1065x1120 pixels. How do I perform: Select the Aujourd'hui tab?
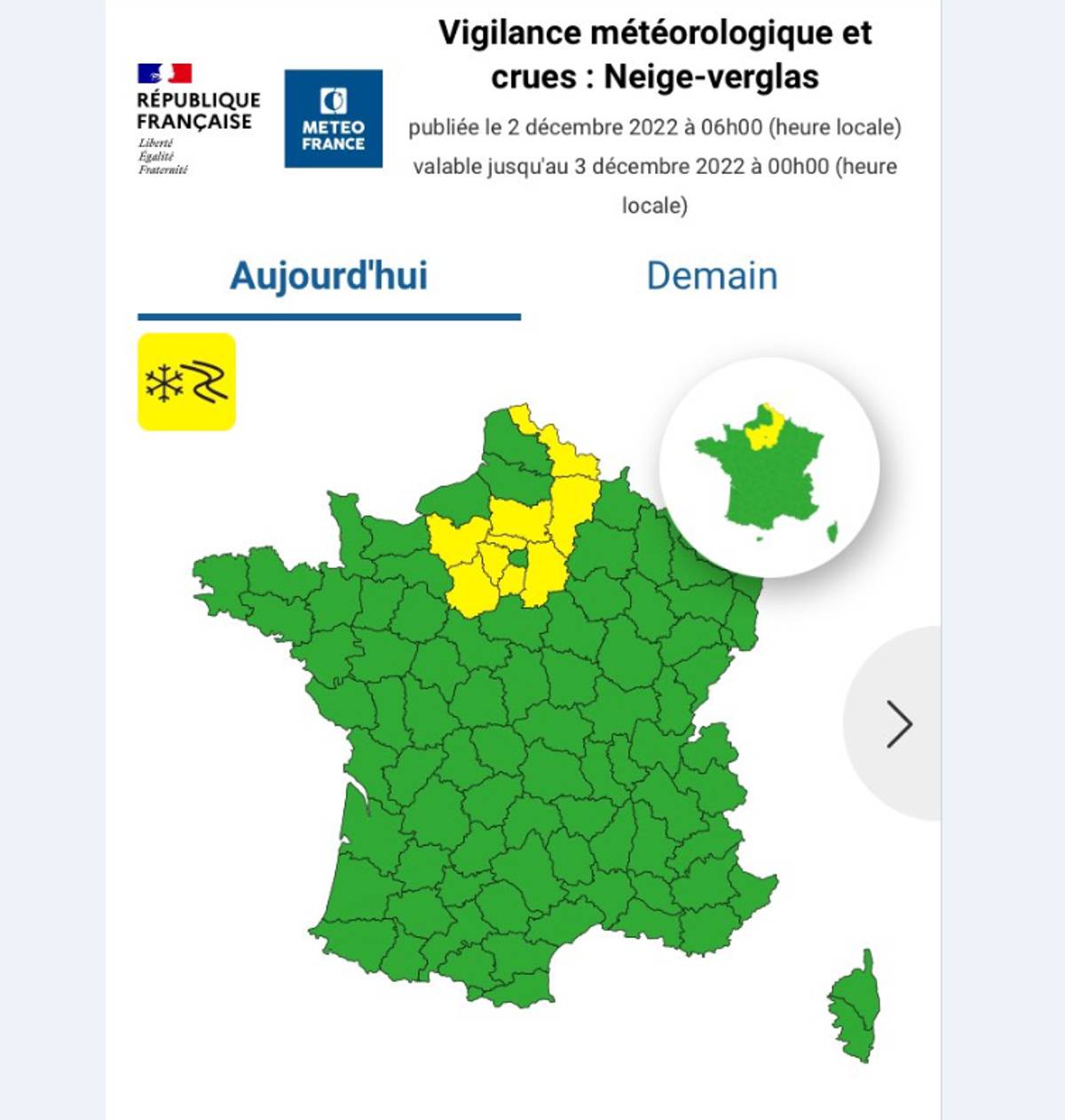(330, 277)
